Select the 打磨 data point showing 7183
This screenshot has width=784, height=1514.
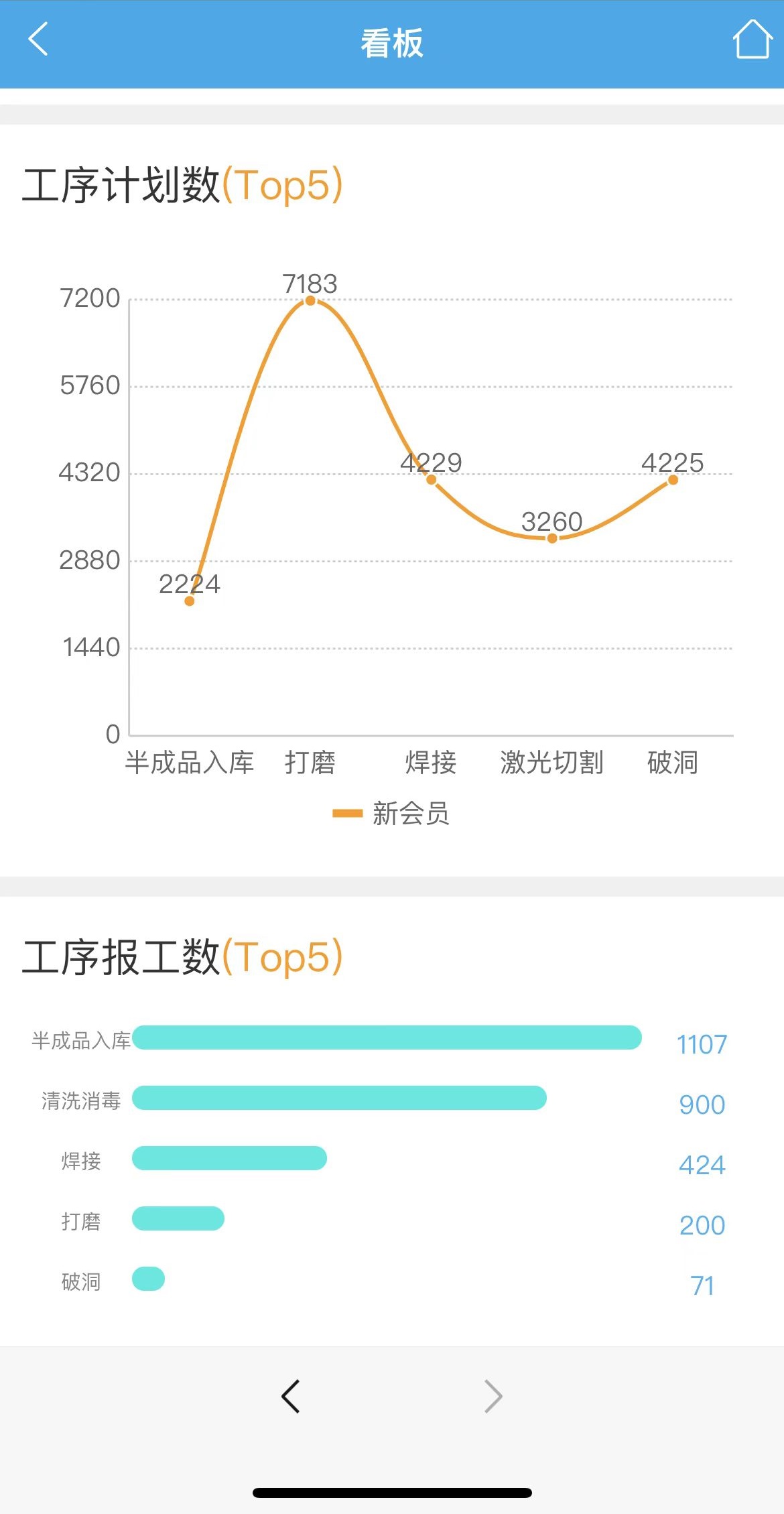308,301
